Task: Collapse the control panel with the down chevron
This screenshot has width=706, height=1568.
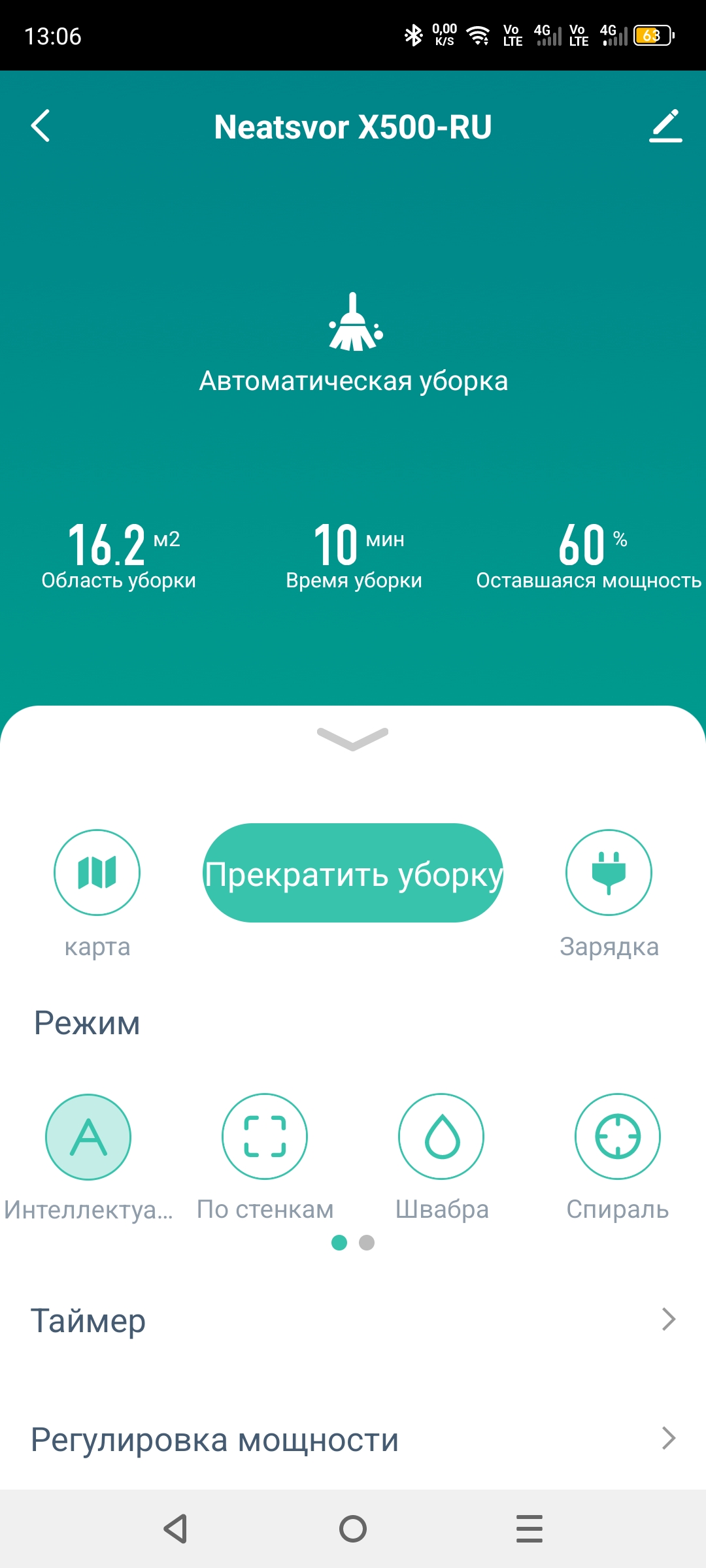Action: click(353, 738)
